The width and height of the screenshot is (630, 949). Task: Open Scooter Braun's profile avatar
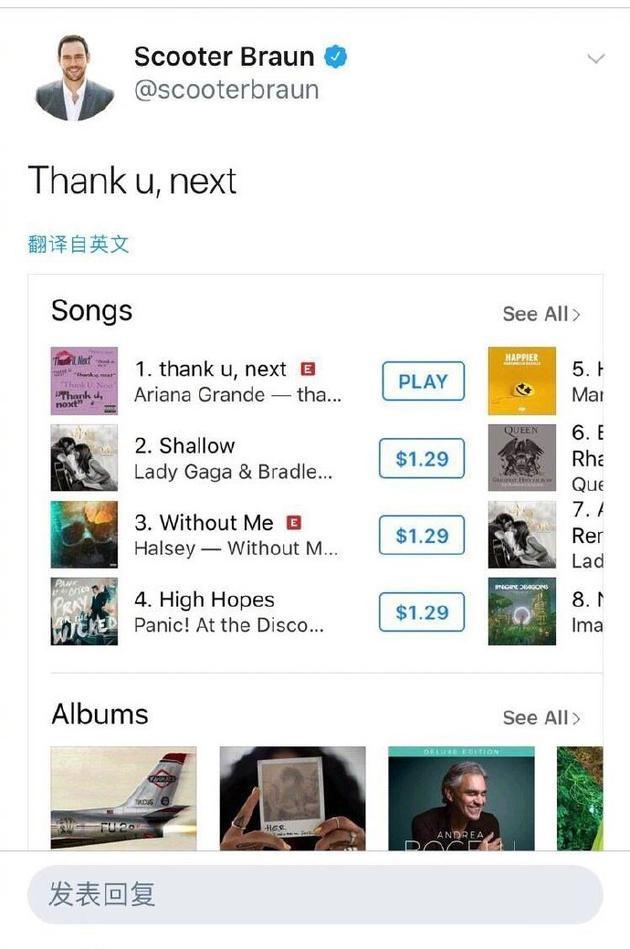[x=74, y=77]
